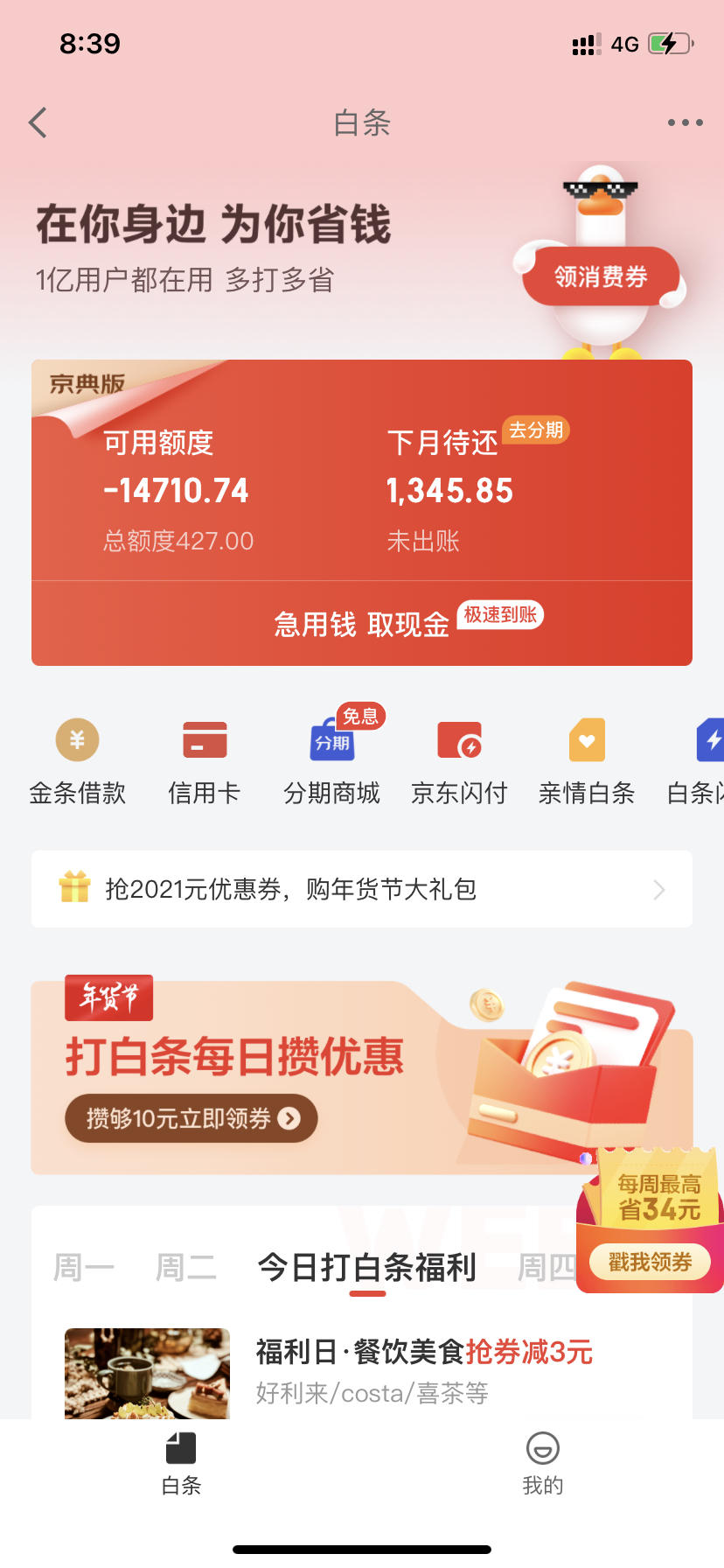This screenshot has height=1568, width=724.
Task: Tap the 领消费券 coupon button
Action: [x=601, y=276]
